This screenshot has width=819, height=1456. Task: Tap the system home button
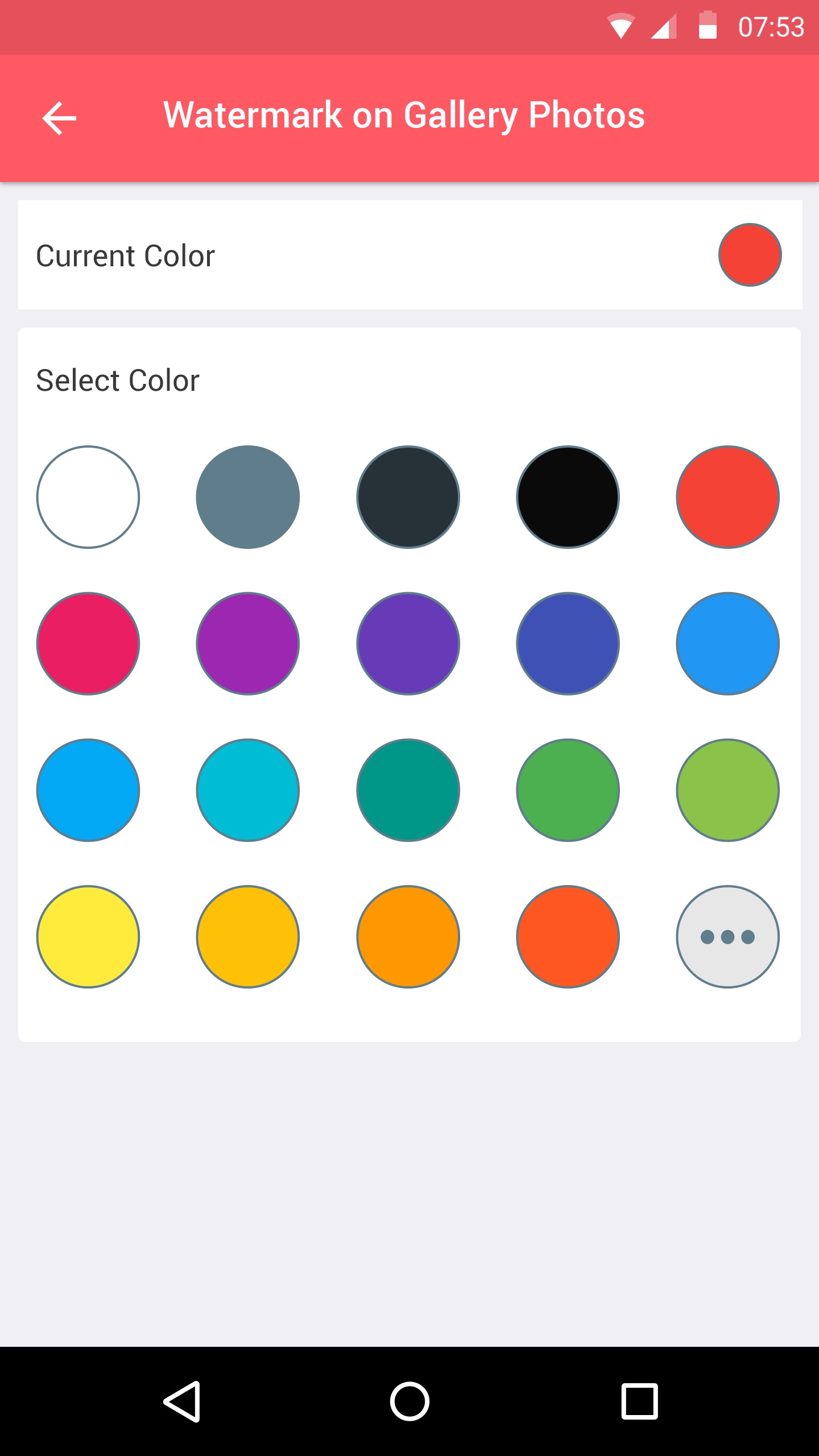pyautogui.click(x=409, y=1401)
